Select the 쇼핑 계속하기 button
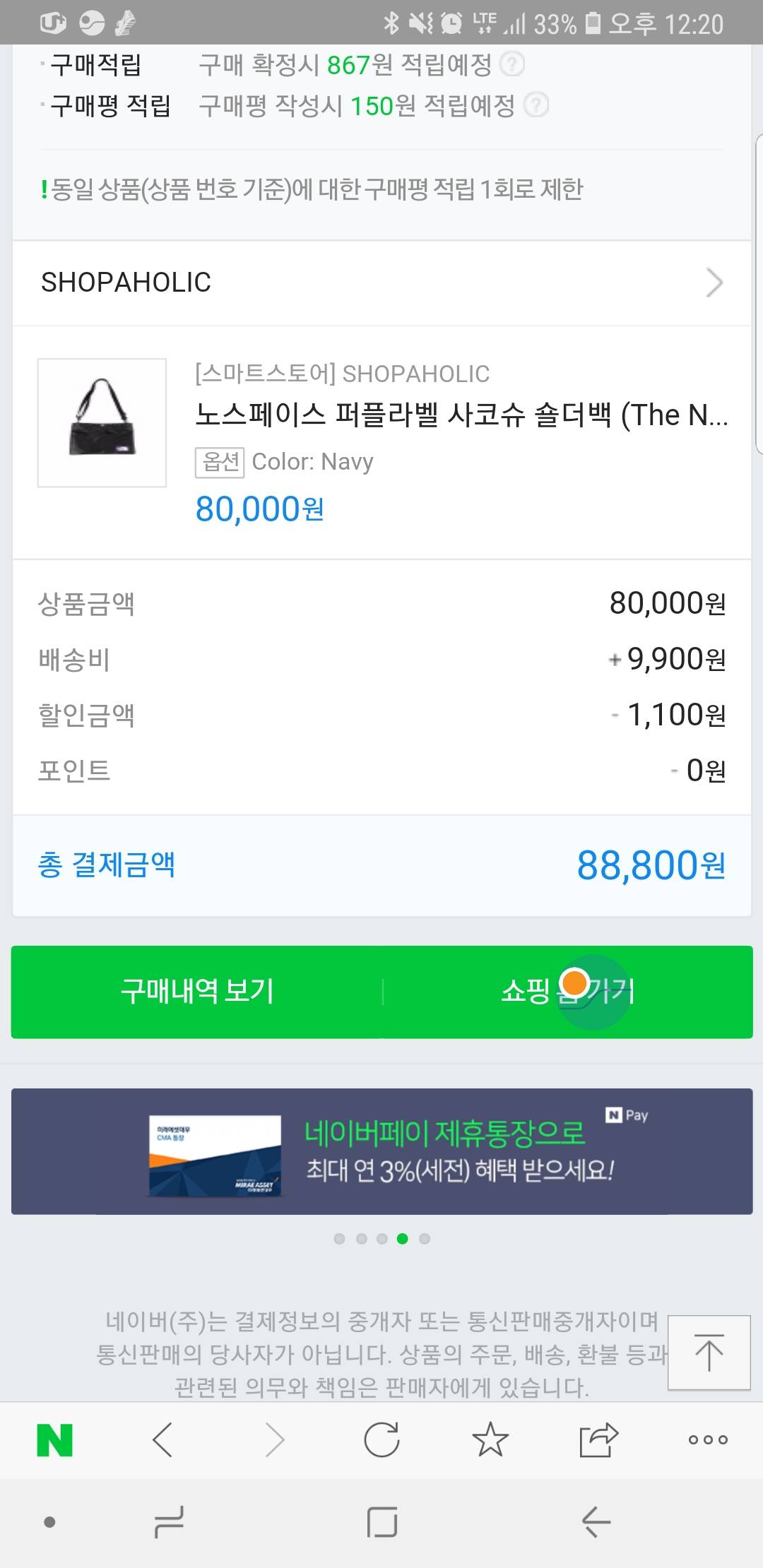The width and height of the screenshot is (763, 1568). click(x=567, y=992)
